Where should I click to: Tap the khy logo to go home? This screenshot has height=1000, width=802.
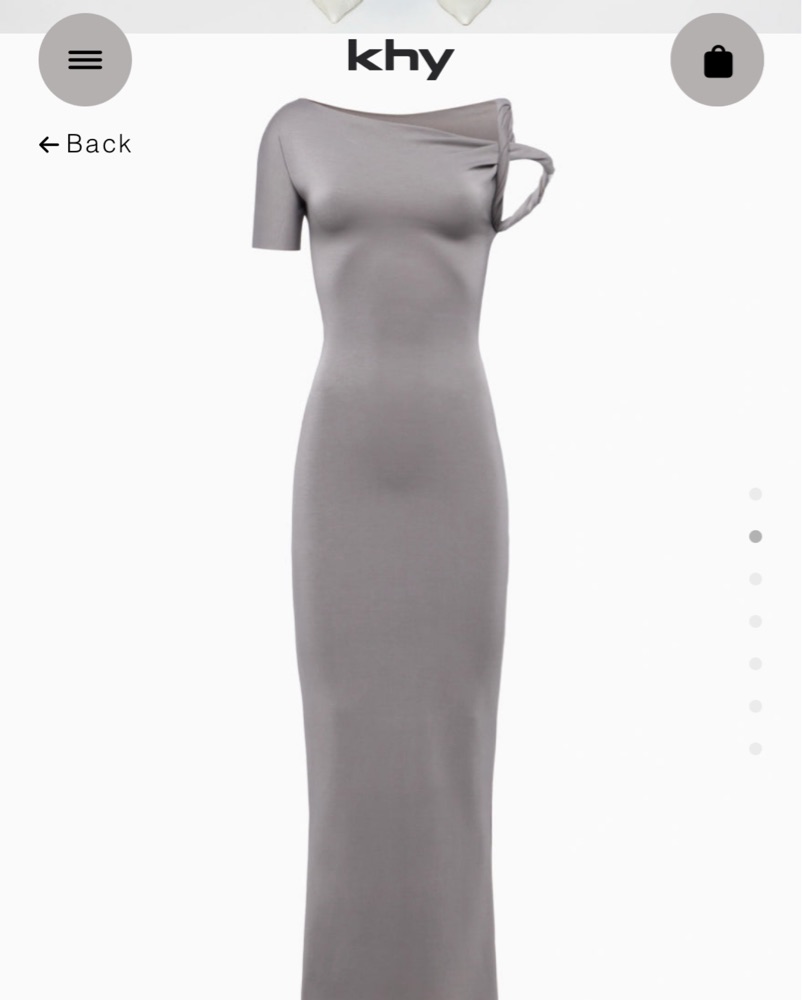[401, 59]
